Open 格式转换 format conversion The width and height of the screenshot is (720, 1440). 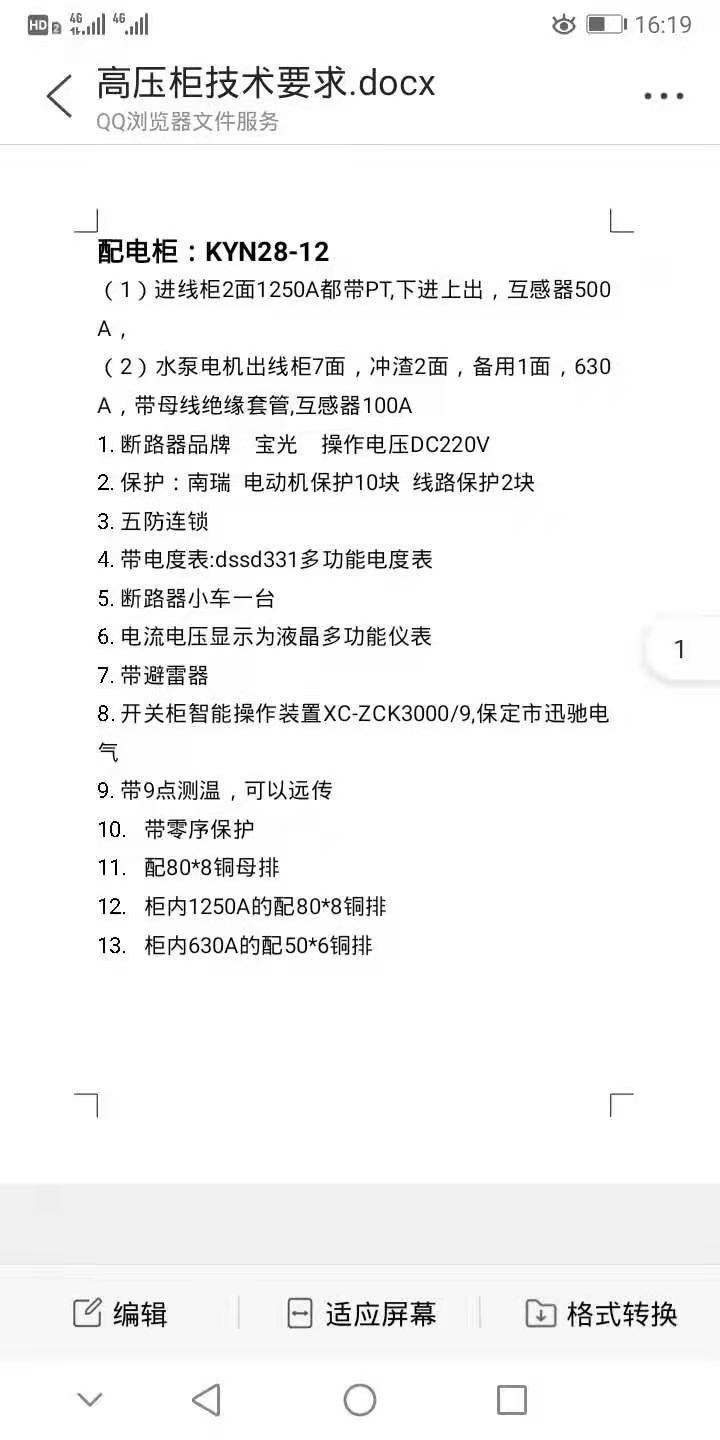click(x=601, y=1313)
